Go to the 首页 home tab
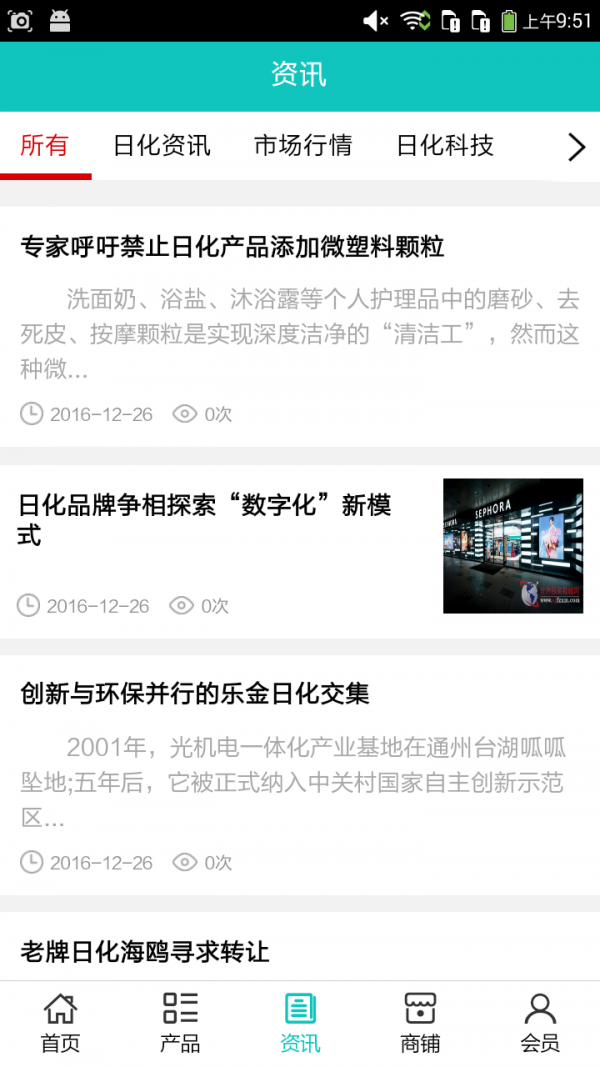 [x=60, y=1022]
